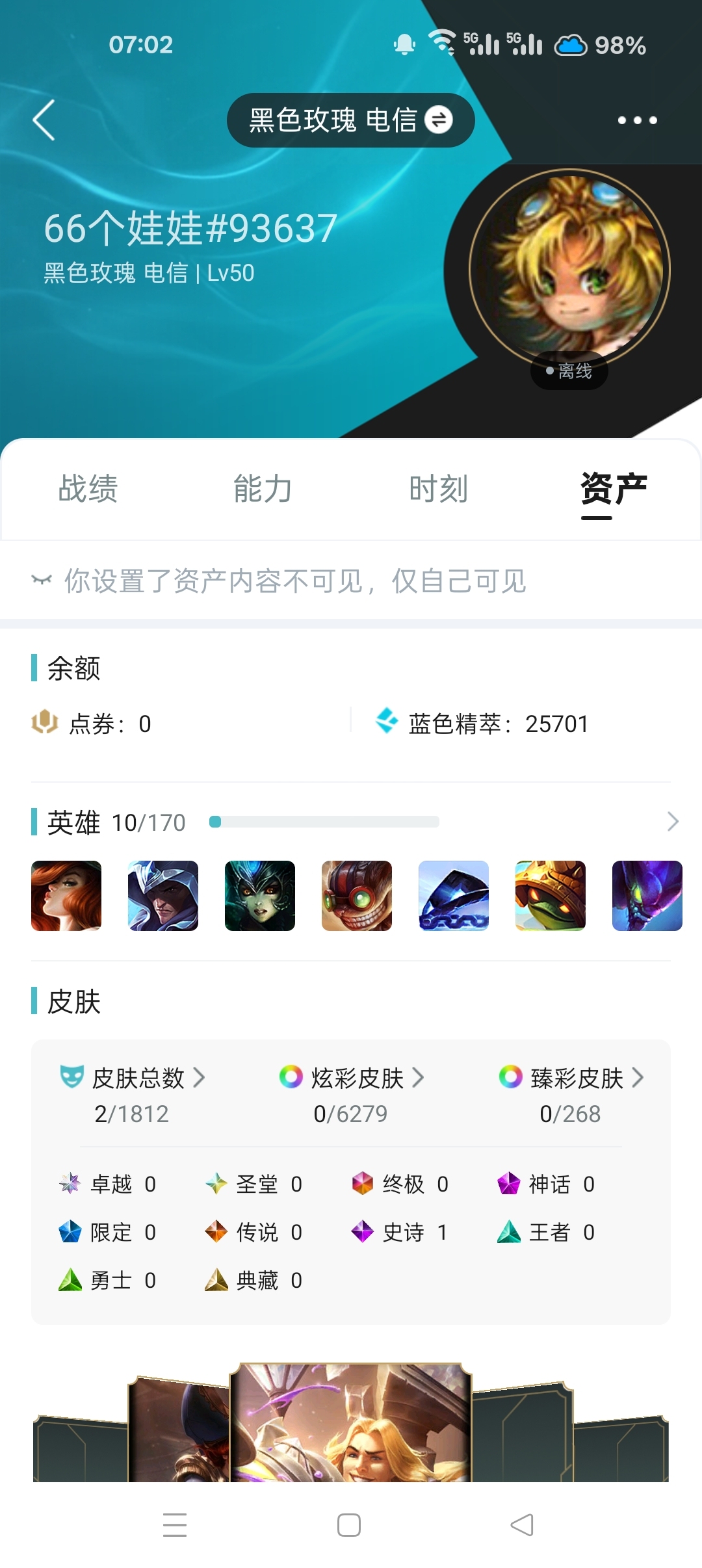Switch server via 黑色玫瑰 电信 pill
Screen dimensions: 702x1568
(350, 120)
